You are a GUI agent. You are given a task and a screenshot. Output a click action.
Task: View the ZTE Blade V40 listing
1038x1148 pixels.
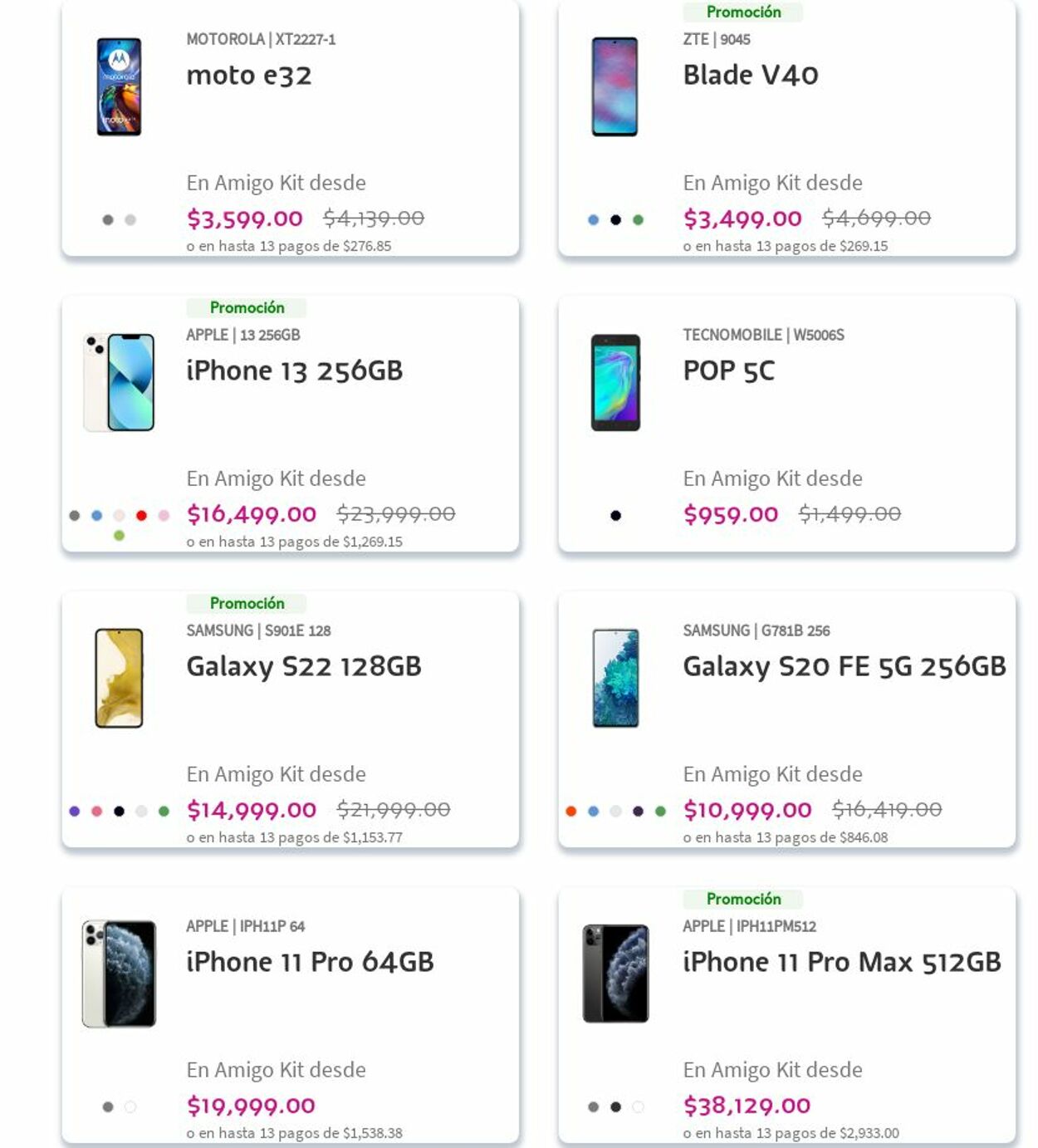tap(750, 76)
